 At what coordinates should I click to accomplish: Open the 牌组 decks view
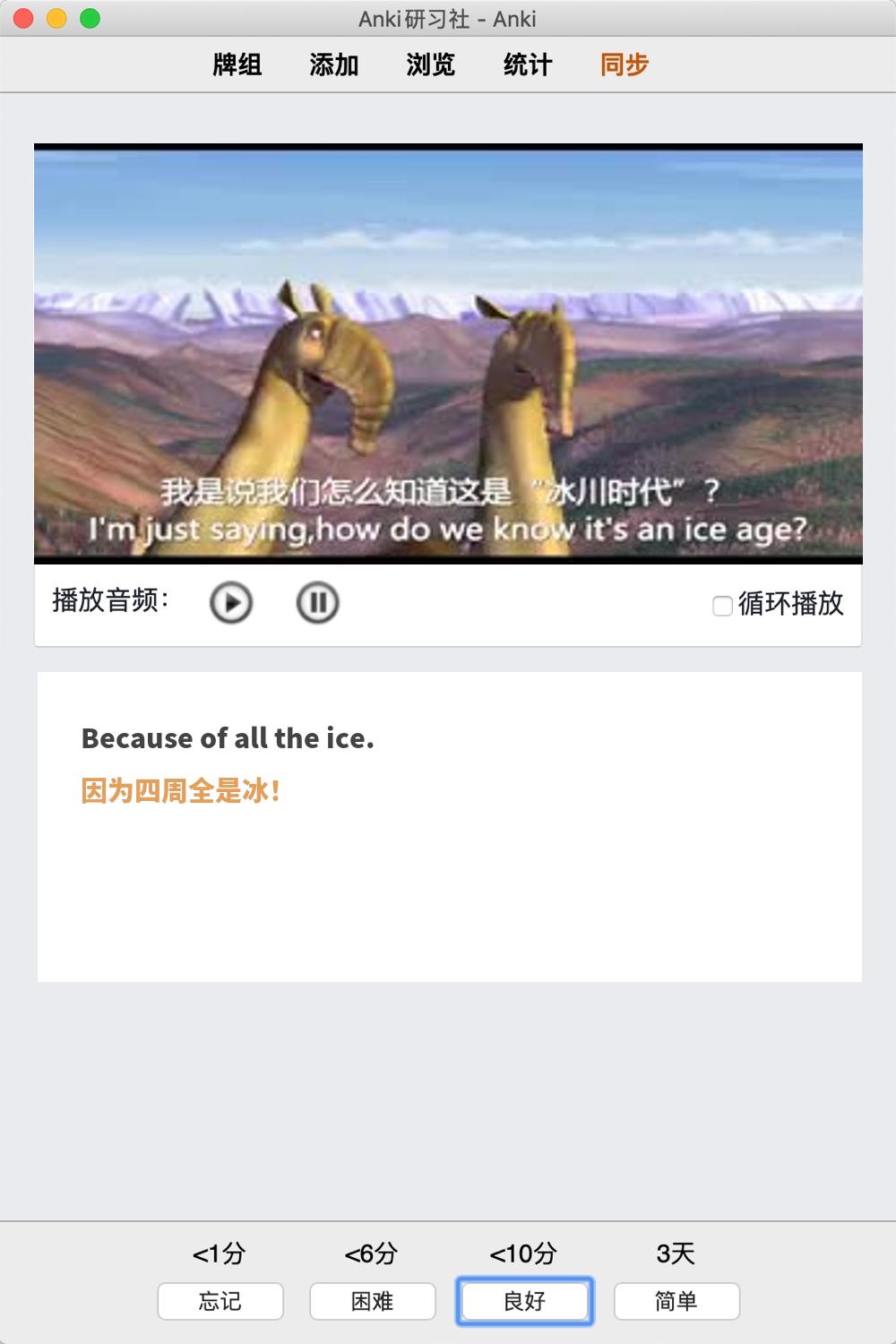point(237,65)
